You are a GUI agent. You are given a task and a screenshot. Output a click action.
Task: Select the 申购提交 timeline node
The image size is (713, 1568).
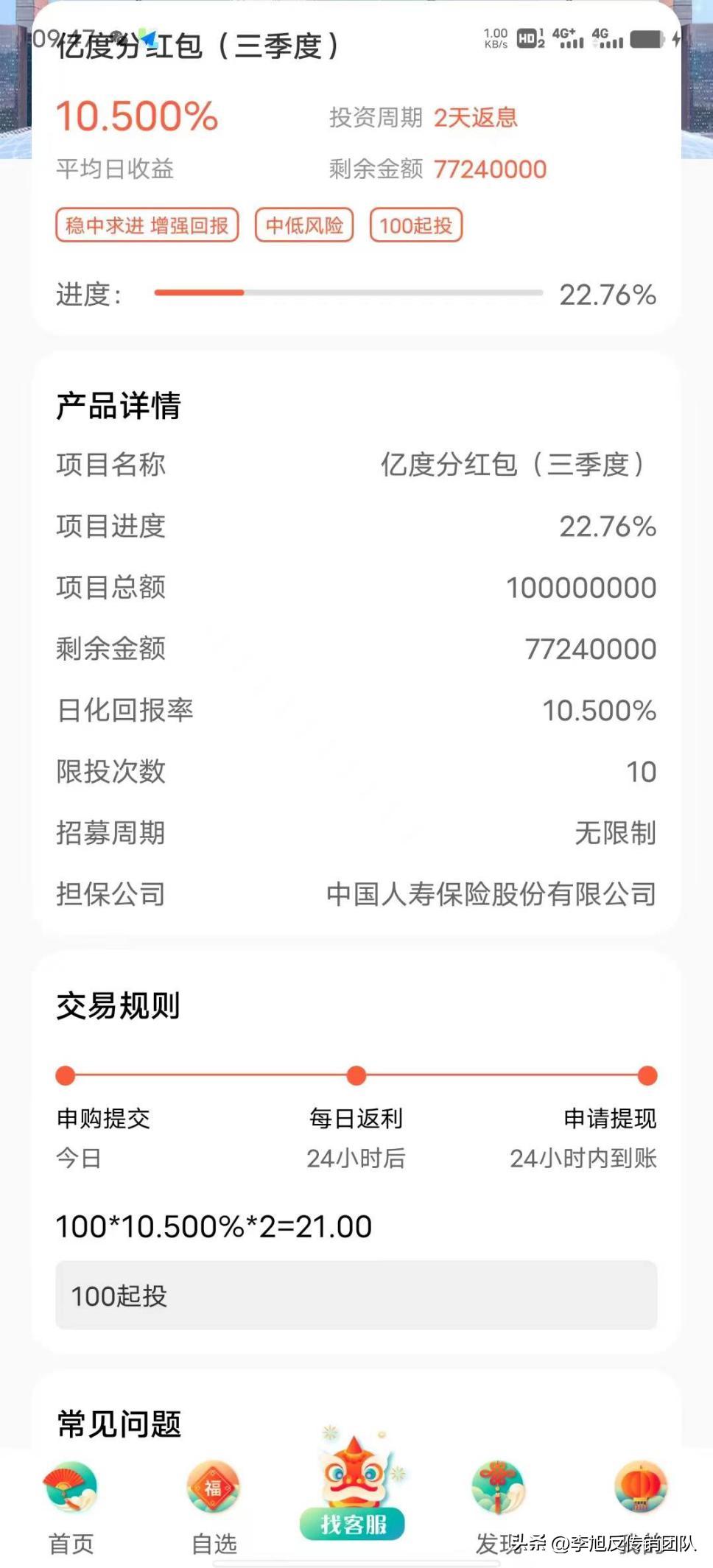(65, 1076)
